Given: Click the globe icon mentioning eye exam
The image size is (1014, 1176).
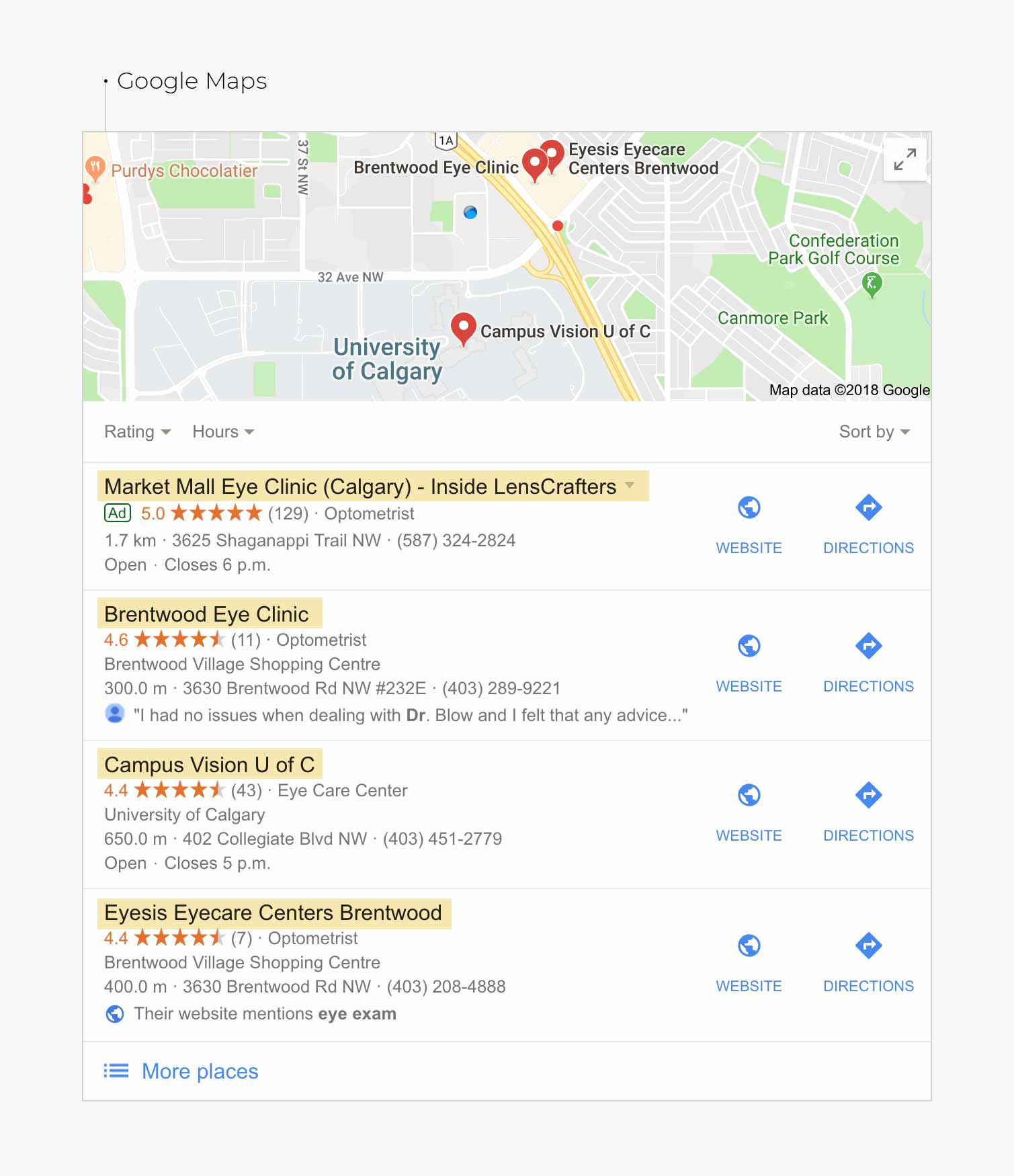Looking at the screenshot, I should (x=115, y=1013).
